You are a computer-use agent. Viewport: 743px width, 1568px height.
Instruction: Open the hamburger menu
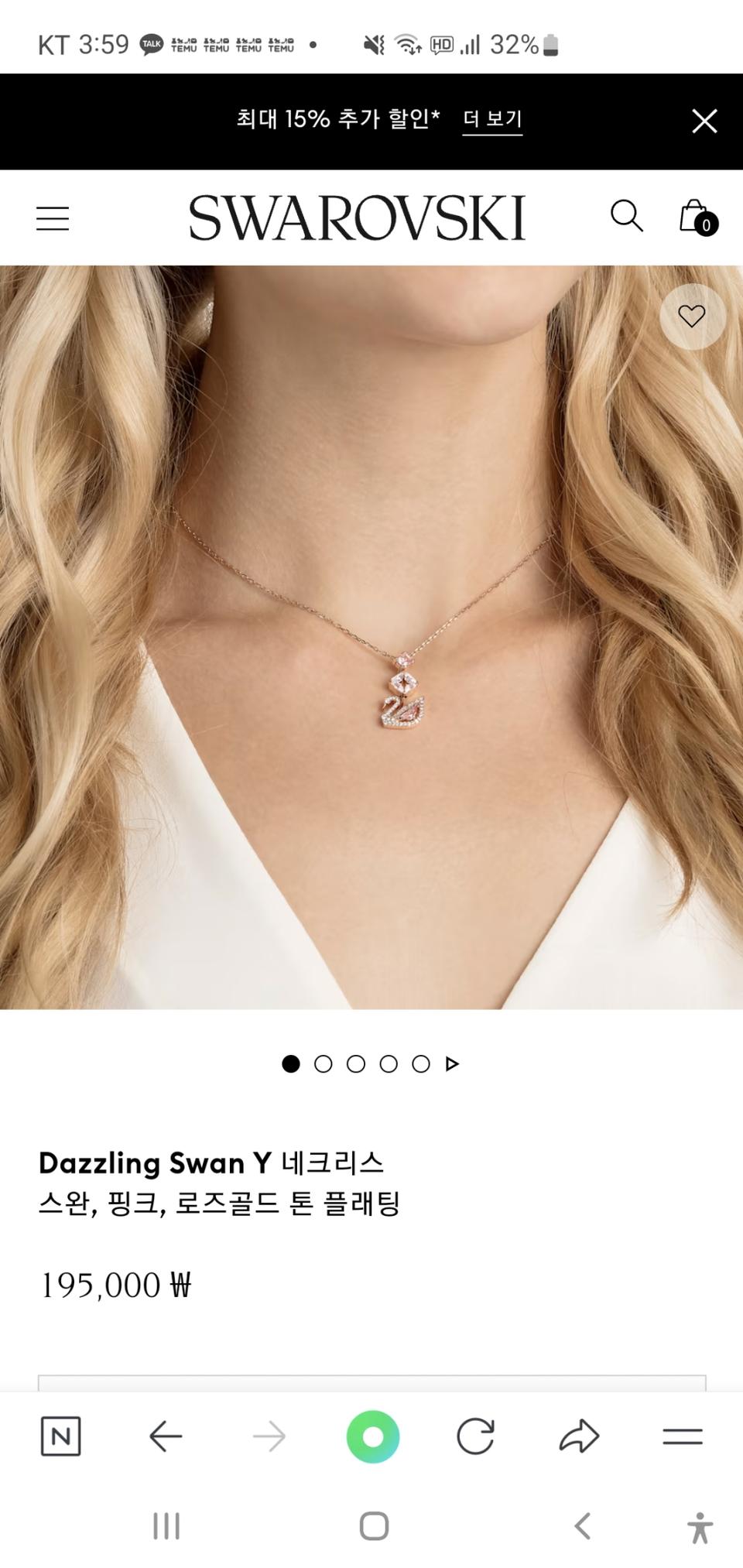[53, 218]
